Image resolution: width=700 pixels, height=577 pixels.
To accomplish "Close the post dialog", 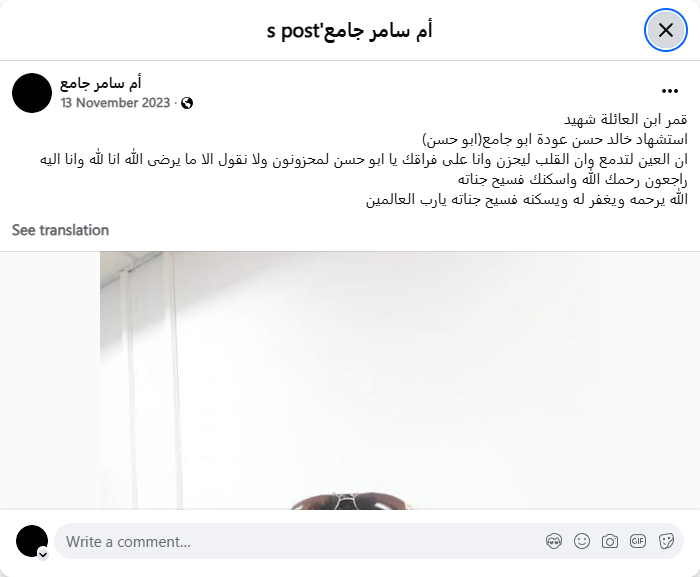I will [666, 30].
